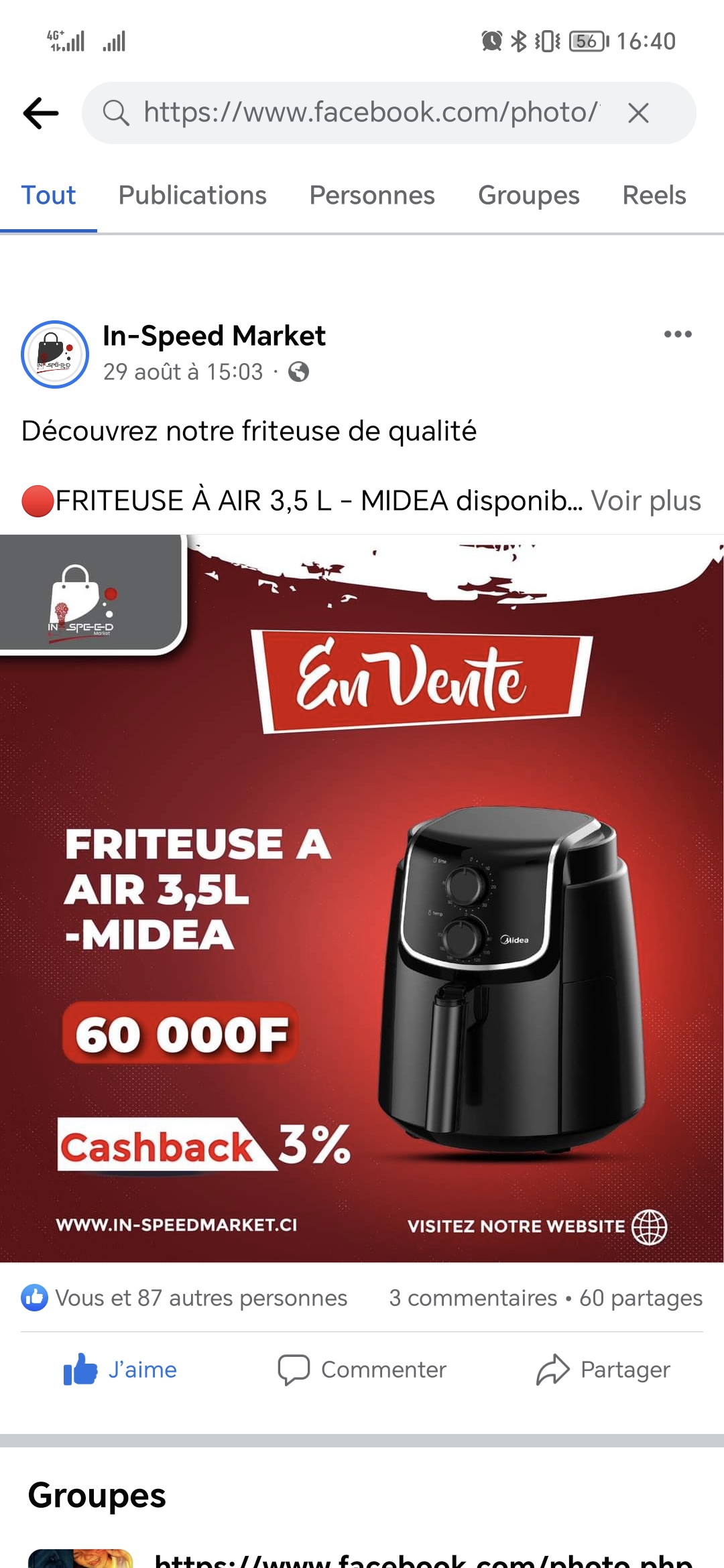This screenshot has width=724, height=1568.
Task: Toggle the J'aime button
Action: (x=121, y=1370)
